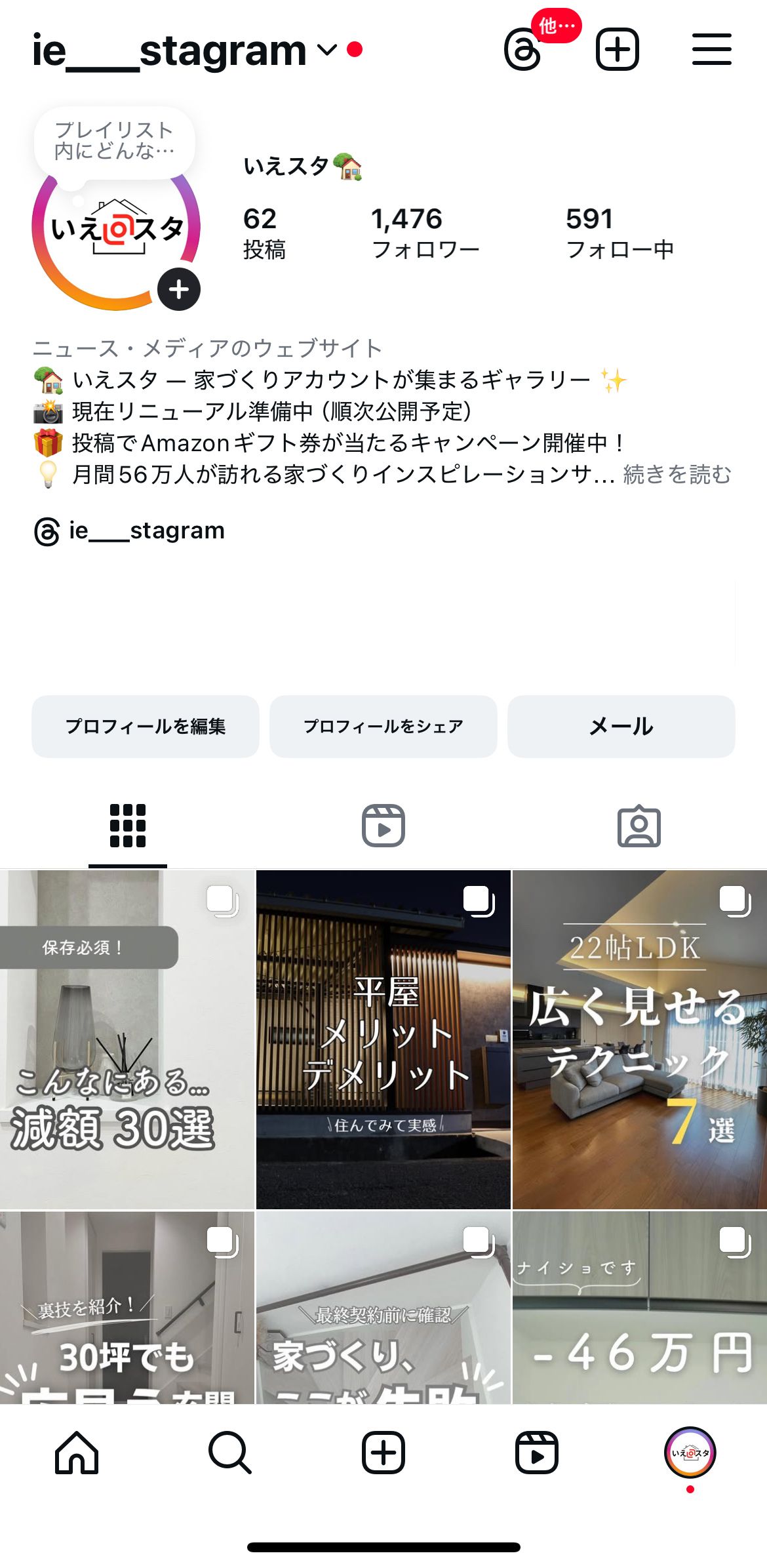The height and width of the screenshot is (1568, 767).
Task: Tap the notification dot next to the username
Action: click(355, 49)
